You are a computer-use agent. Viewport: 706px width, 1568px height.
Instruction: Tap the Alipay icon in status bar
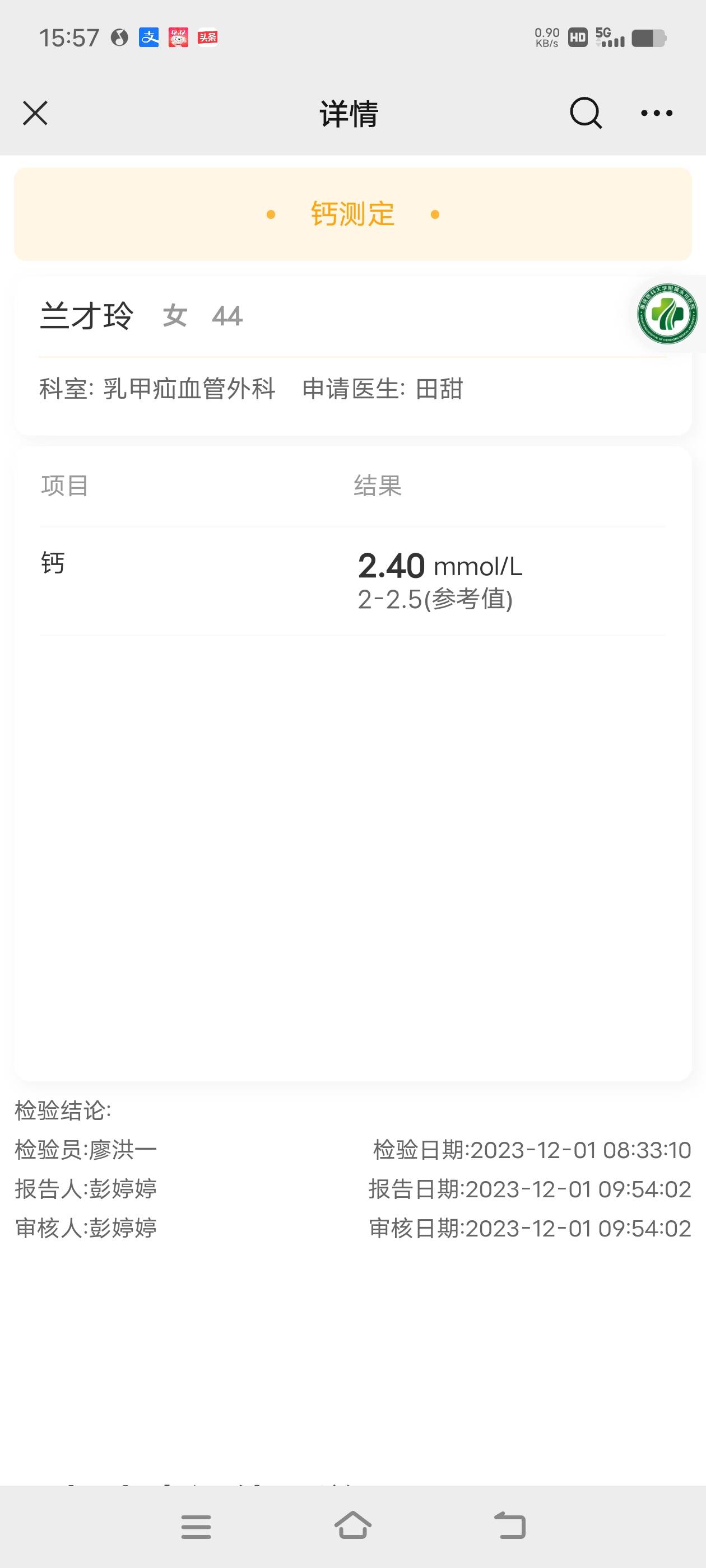tap(150, 38)
